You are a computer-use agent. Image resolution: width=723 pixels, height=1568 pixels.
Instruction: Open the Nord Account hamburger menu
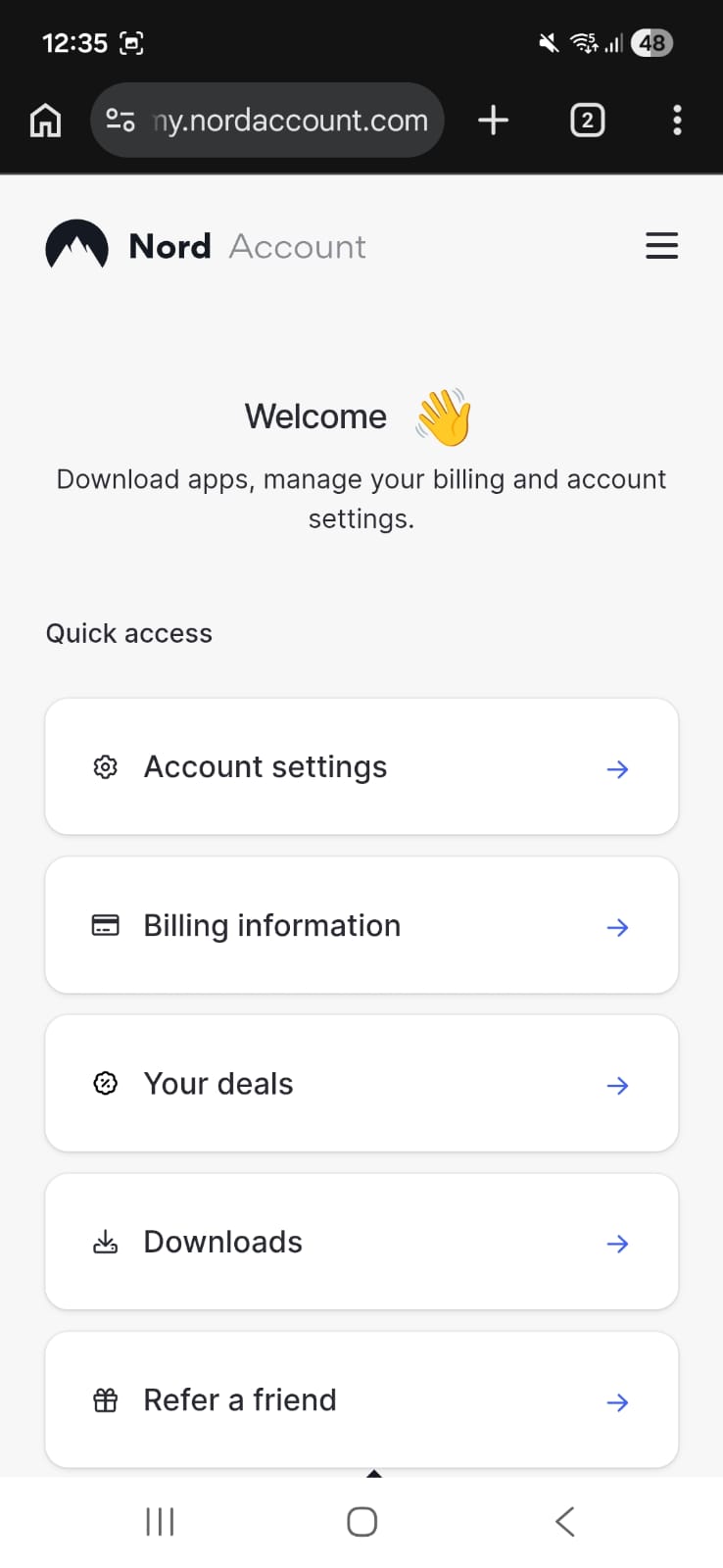(662, 246)
